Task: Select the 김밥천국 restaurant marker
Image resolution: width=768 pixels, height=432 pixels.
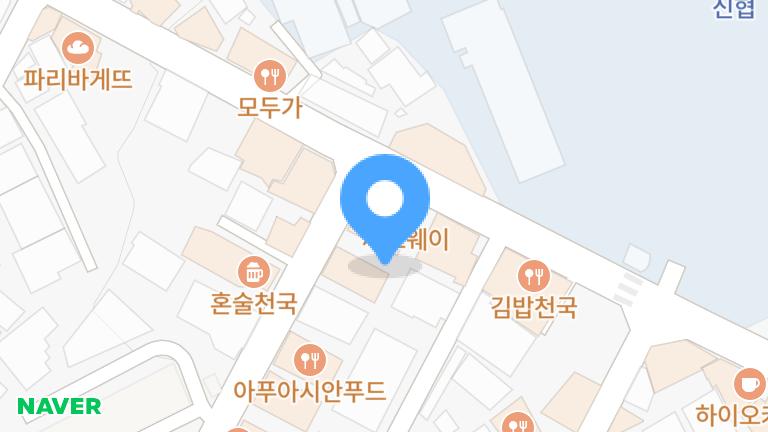Action: (534, 274)
